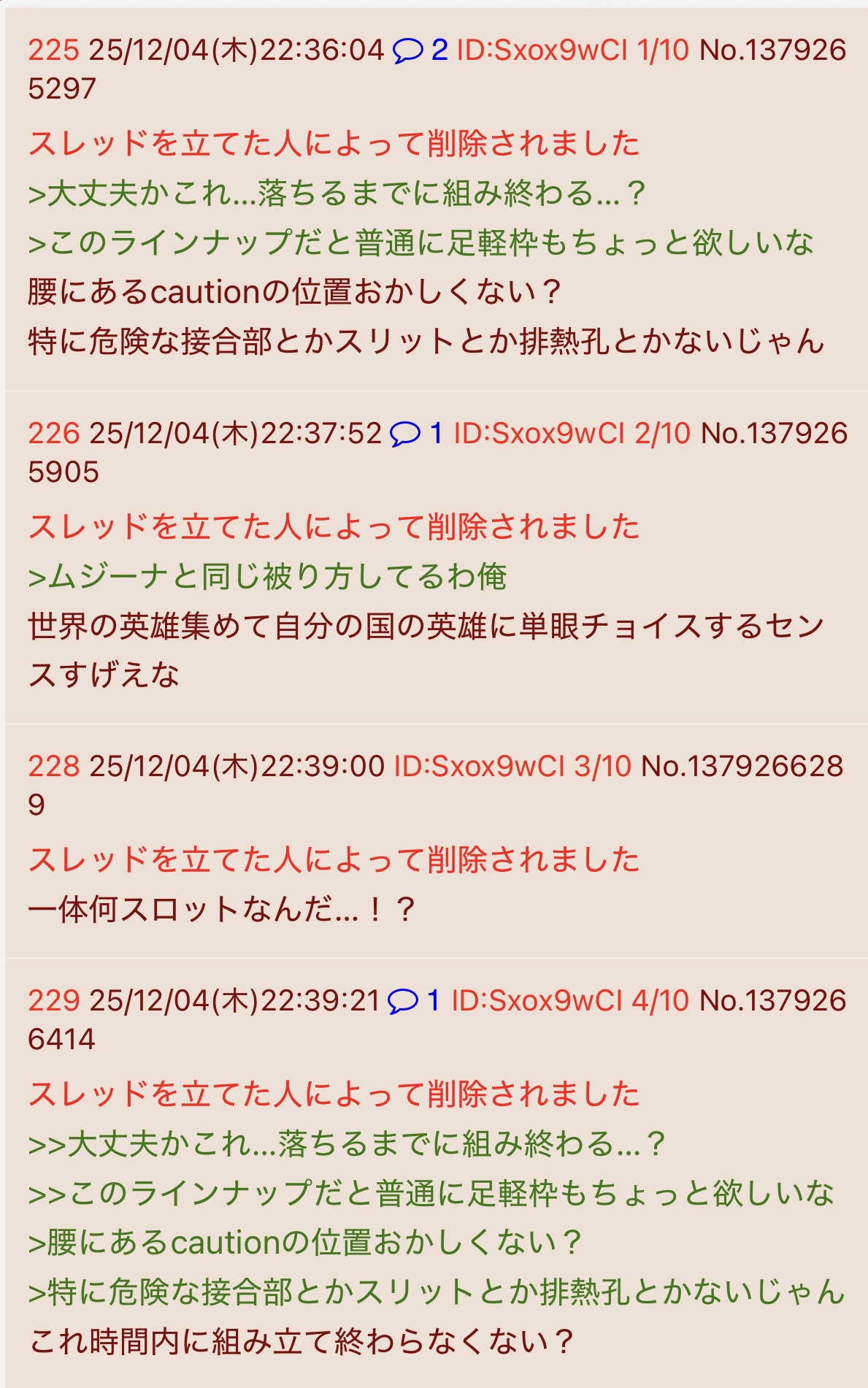View the reply bubble on post 226
The height and width of the screenshot is (1388, 868).
click(x=417, y=434)
